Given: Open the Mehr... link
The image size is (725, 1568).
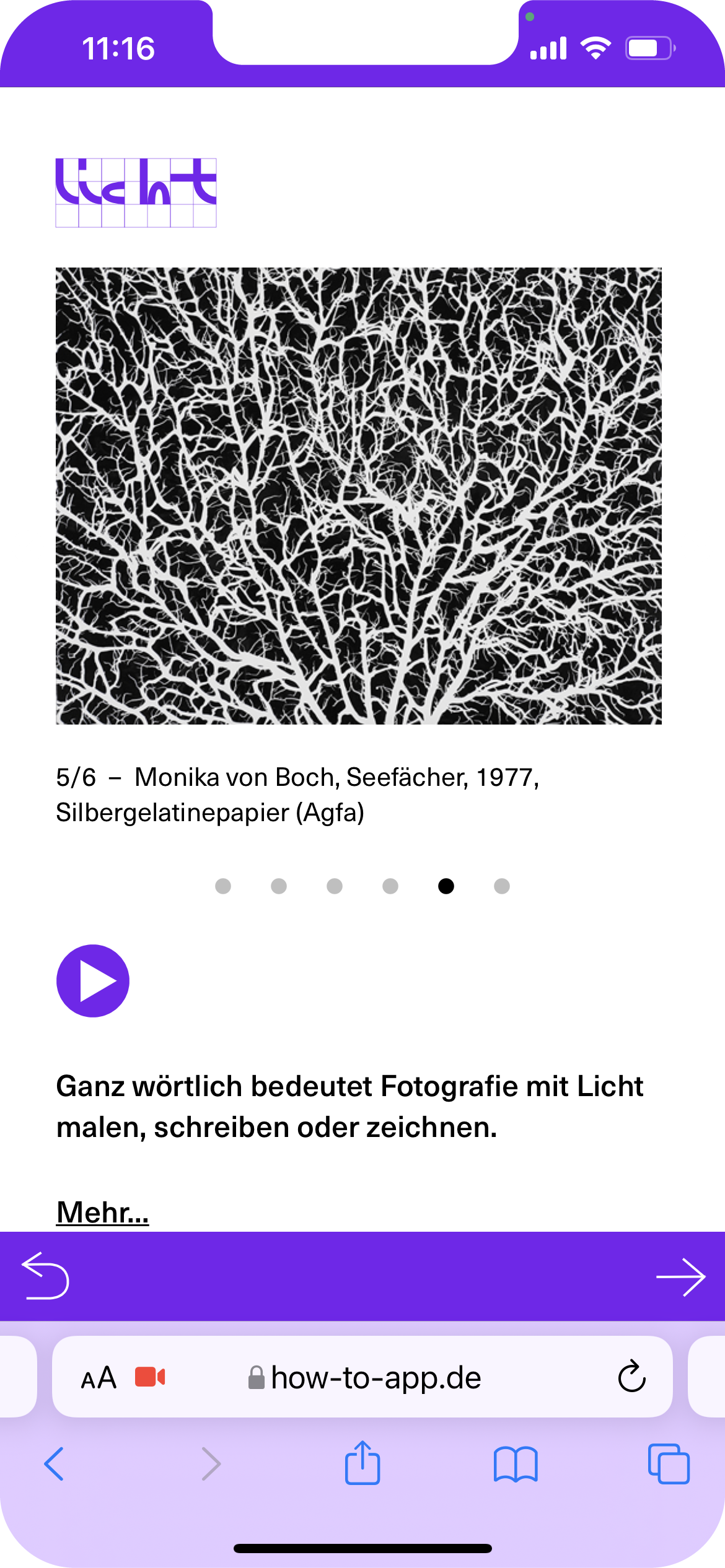Looking at the screenshot, I should (x=103, y=1213).
